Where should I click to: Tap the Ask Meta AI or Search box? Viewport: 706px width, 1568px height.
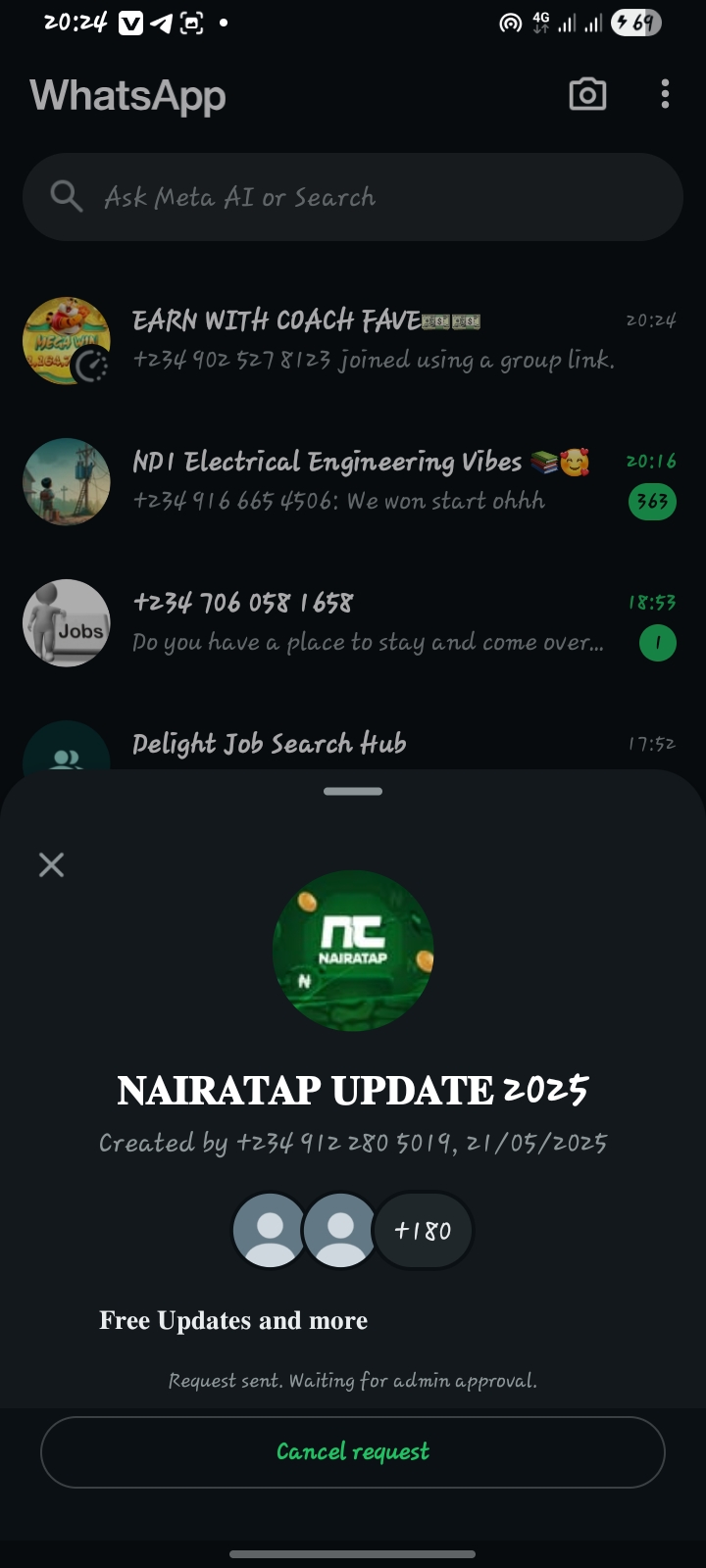[x=353, y=197]
